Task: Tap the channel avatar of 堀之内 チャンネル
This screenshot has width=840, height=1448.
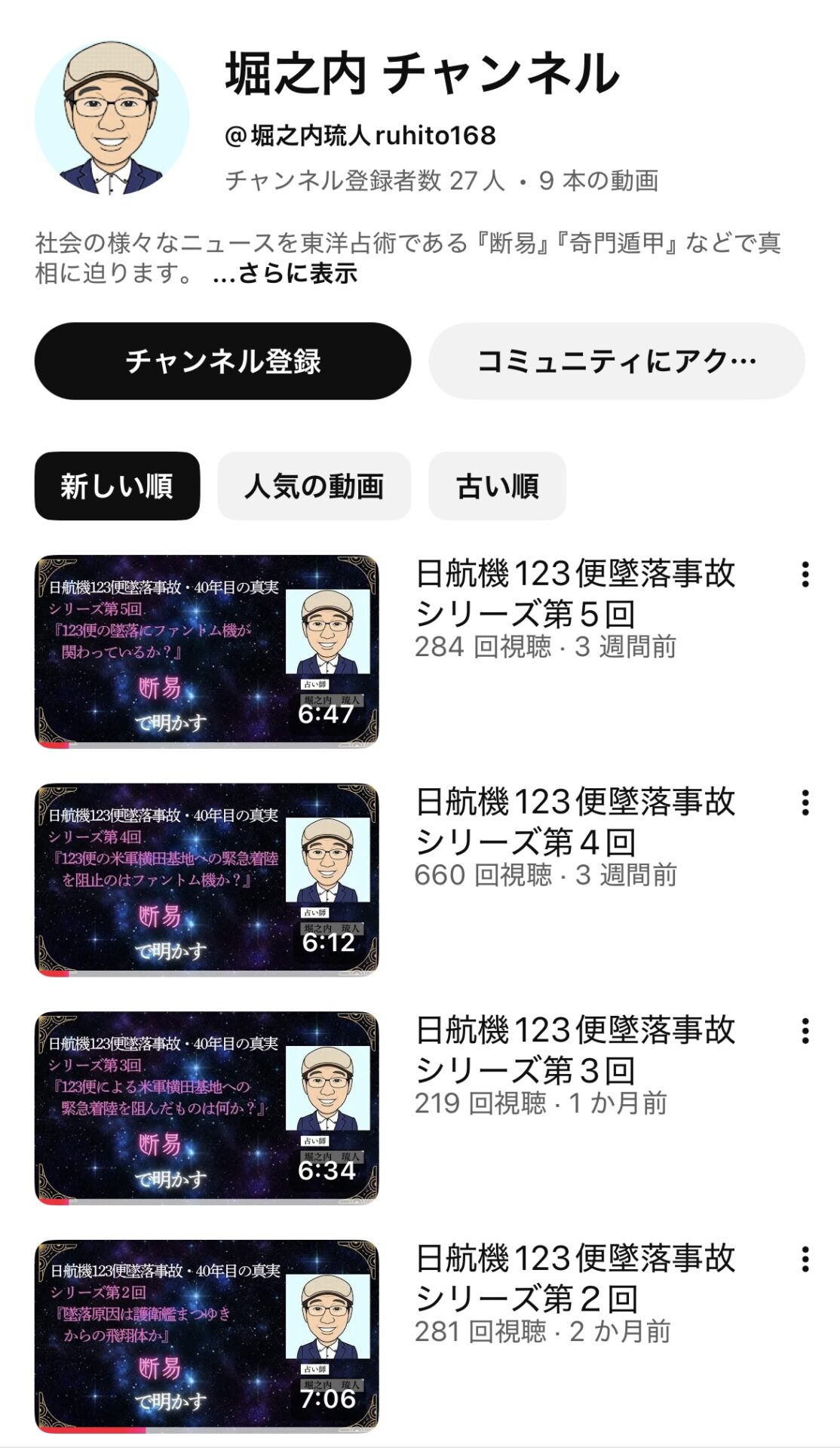Action: tap(112, 118)
